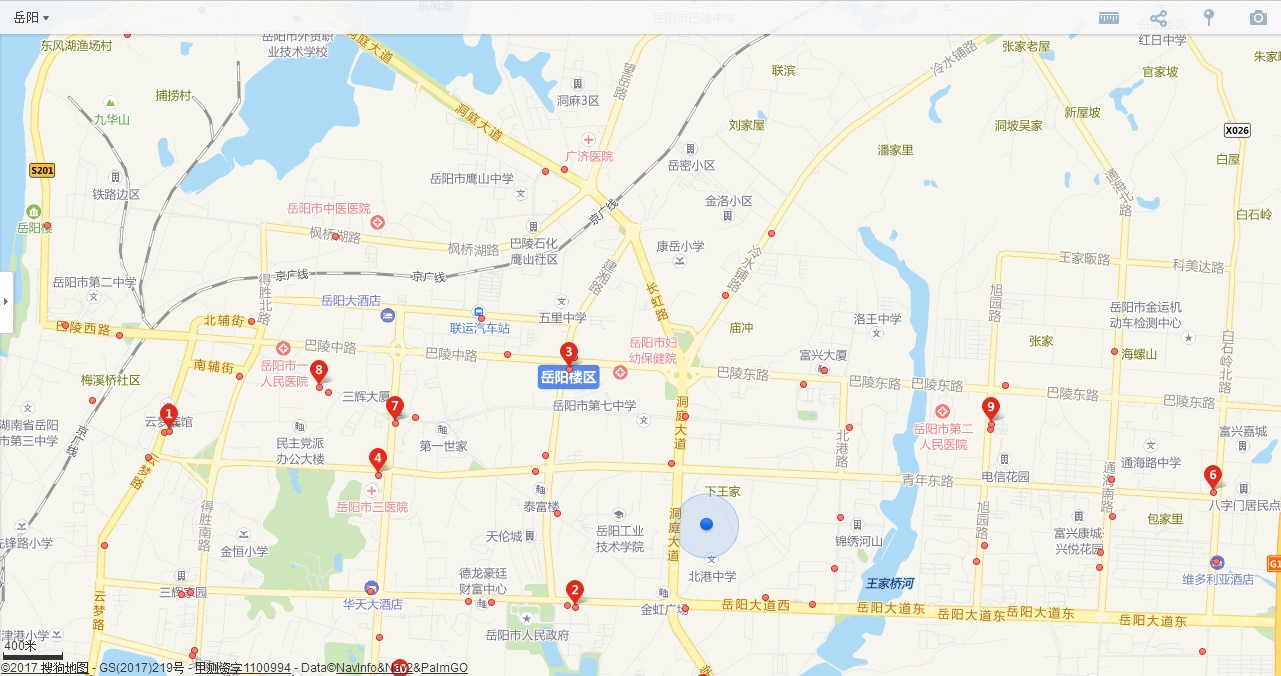Tap the blue current location dot
The height and width of the screenshot is (676, 1281).
coord(706,524)
